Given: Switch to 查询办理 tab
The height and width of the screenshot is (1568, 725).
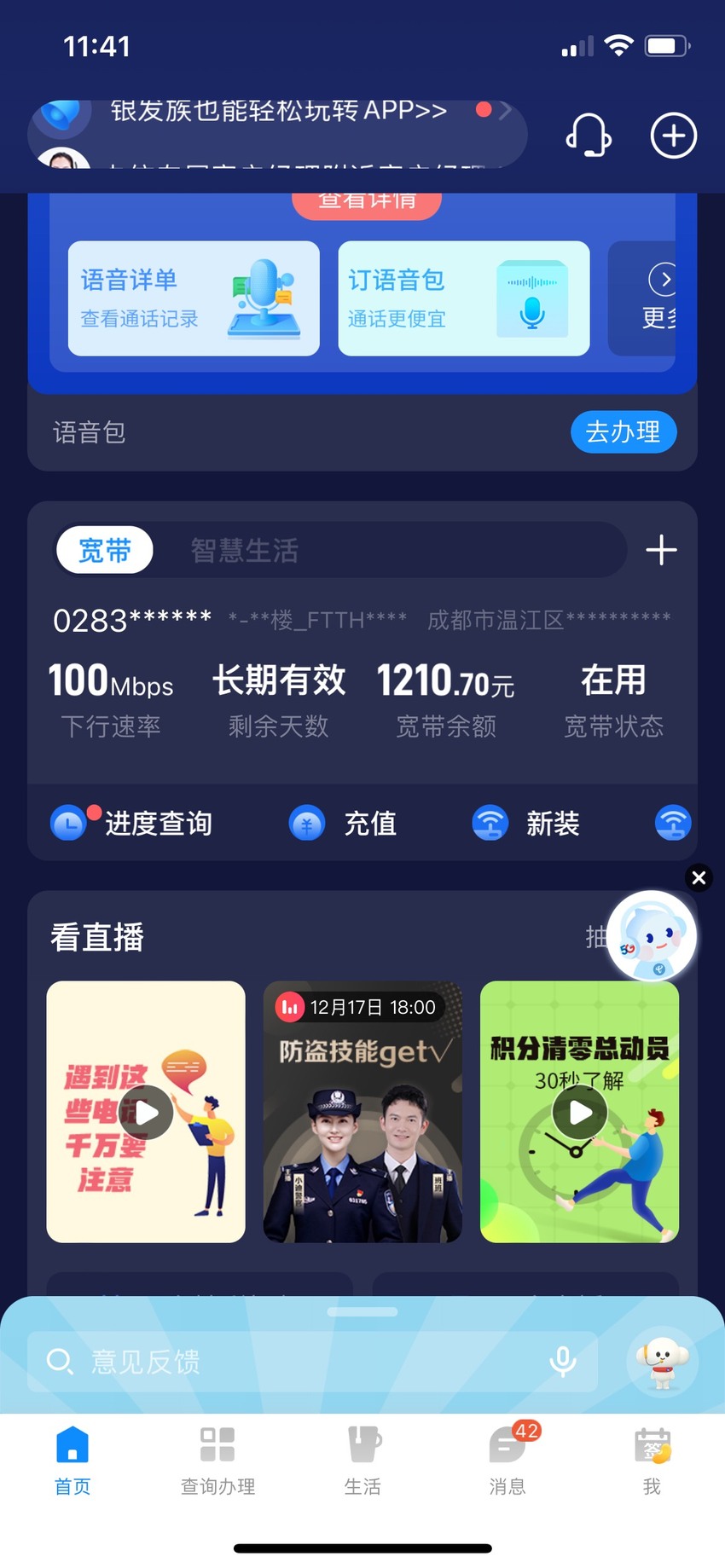Looking at the screenshot, I should coord(217,1461).
